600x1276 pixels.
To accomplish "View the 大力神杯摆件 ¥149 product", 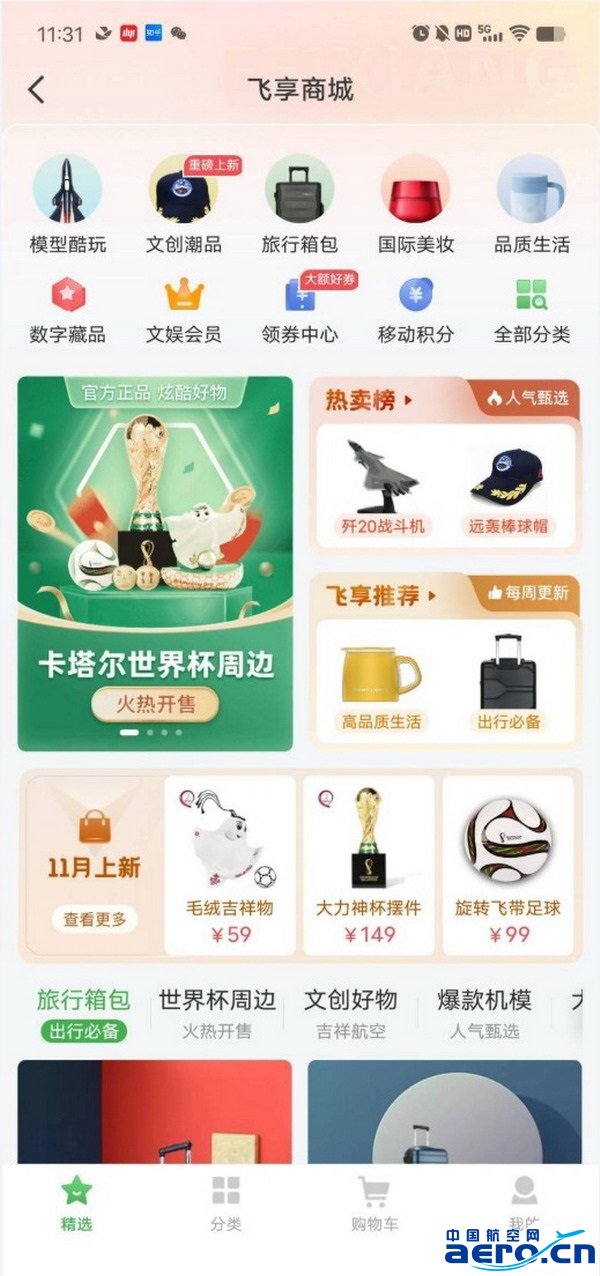I will (x=369, y=866).
